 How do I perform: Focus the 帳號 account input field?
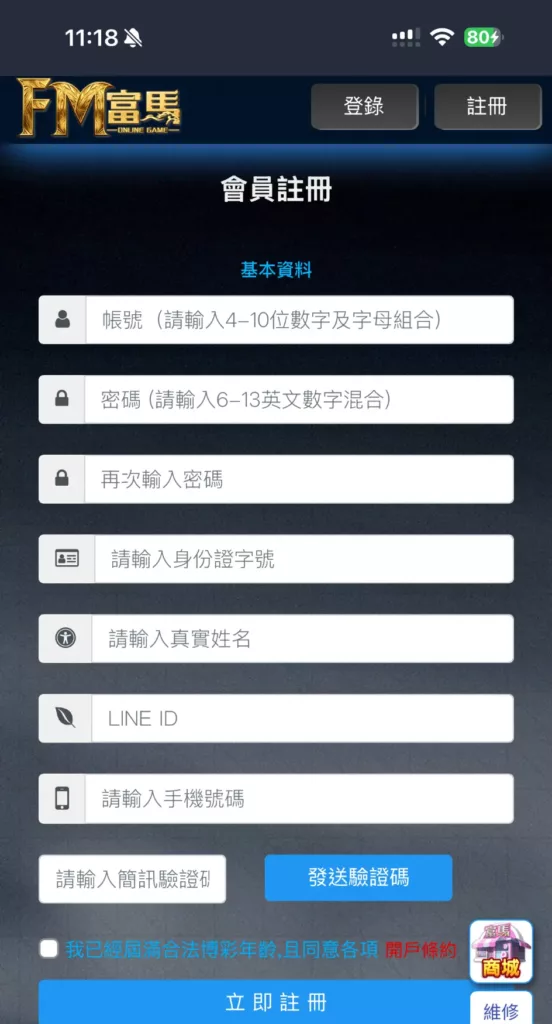tap(299, 320)
